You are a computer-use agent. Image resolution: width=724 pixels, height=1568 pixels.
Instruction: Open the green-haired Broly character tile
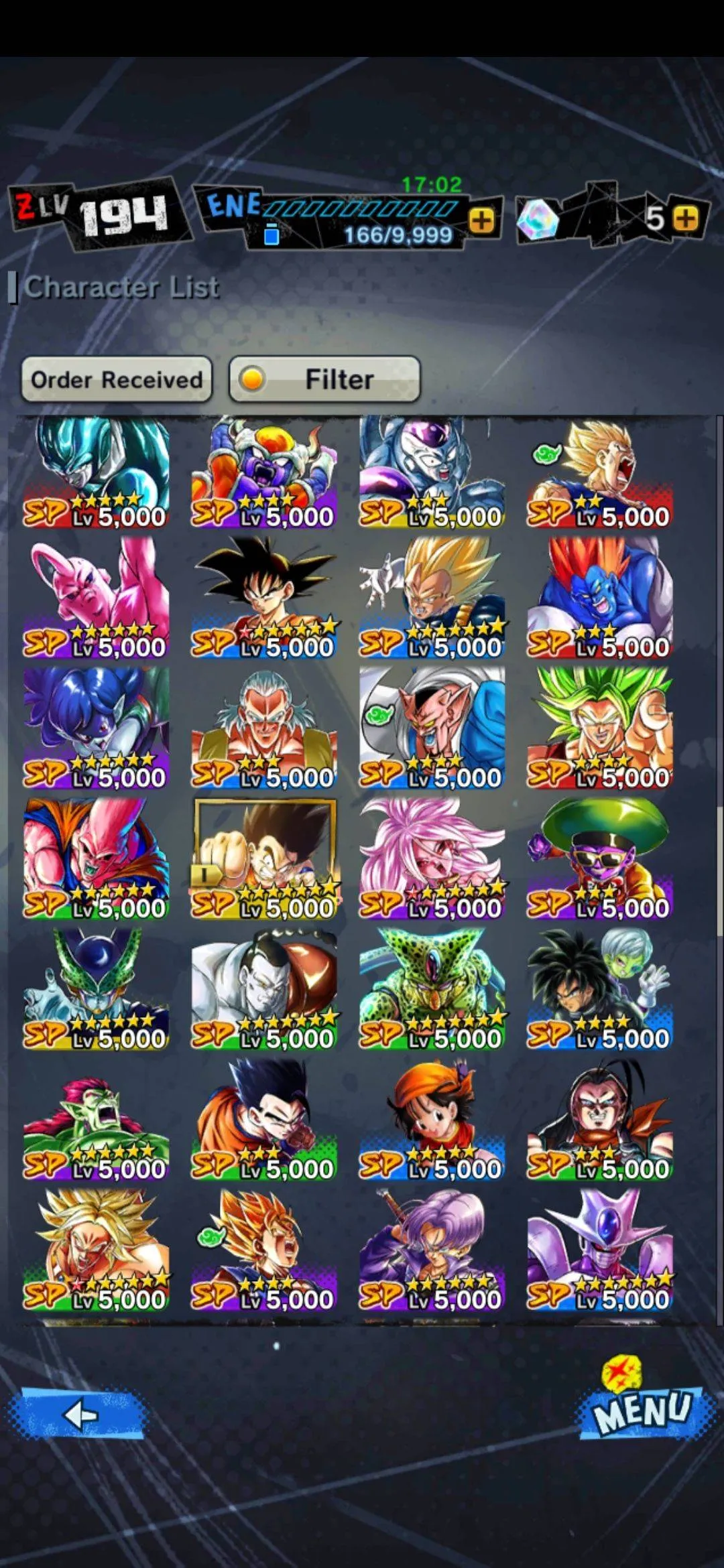click(599, 728)
